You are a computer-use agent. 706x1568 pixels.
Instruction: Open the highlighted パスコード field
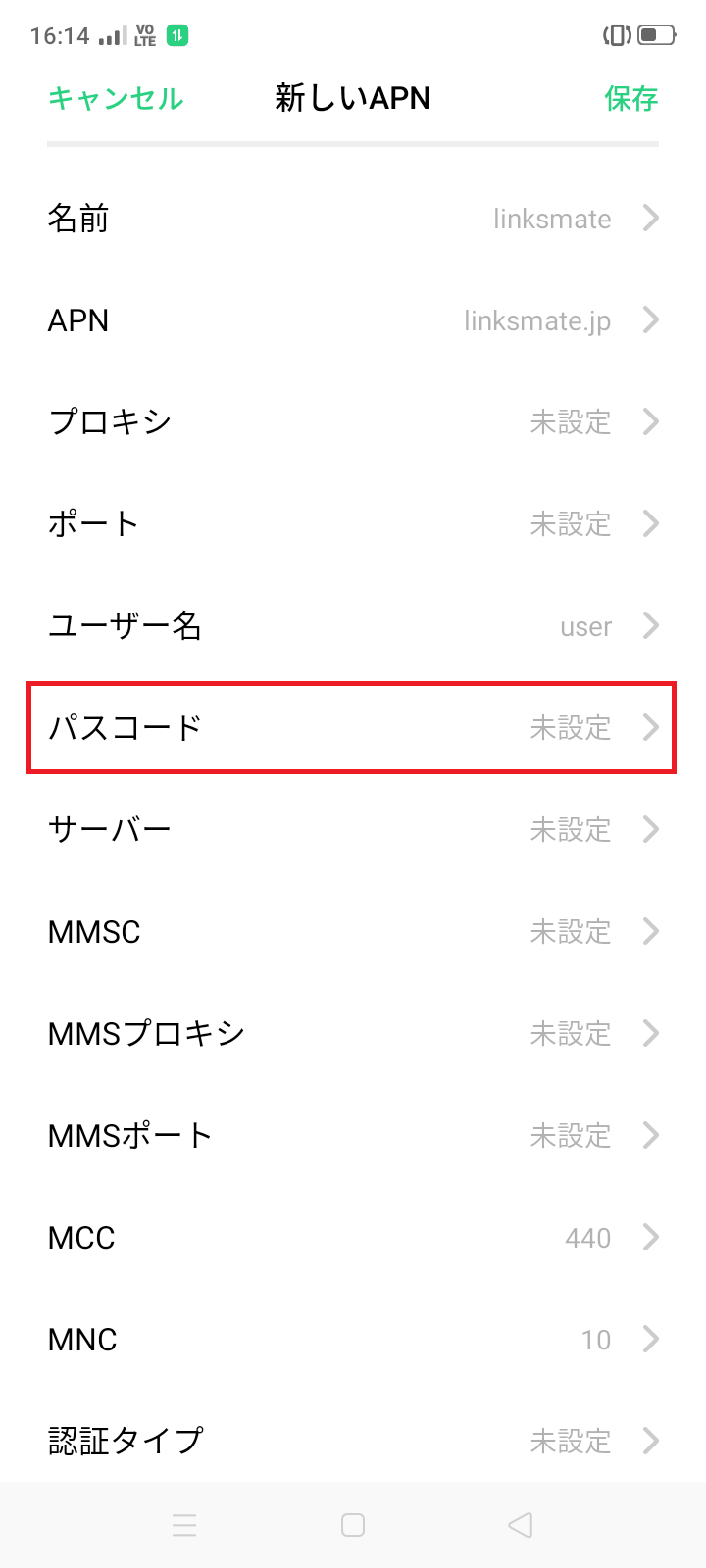pyautogui.click(x=353, y=727)
